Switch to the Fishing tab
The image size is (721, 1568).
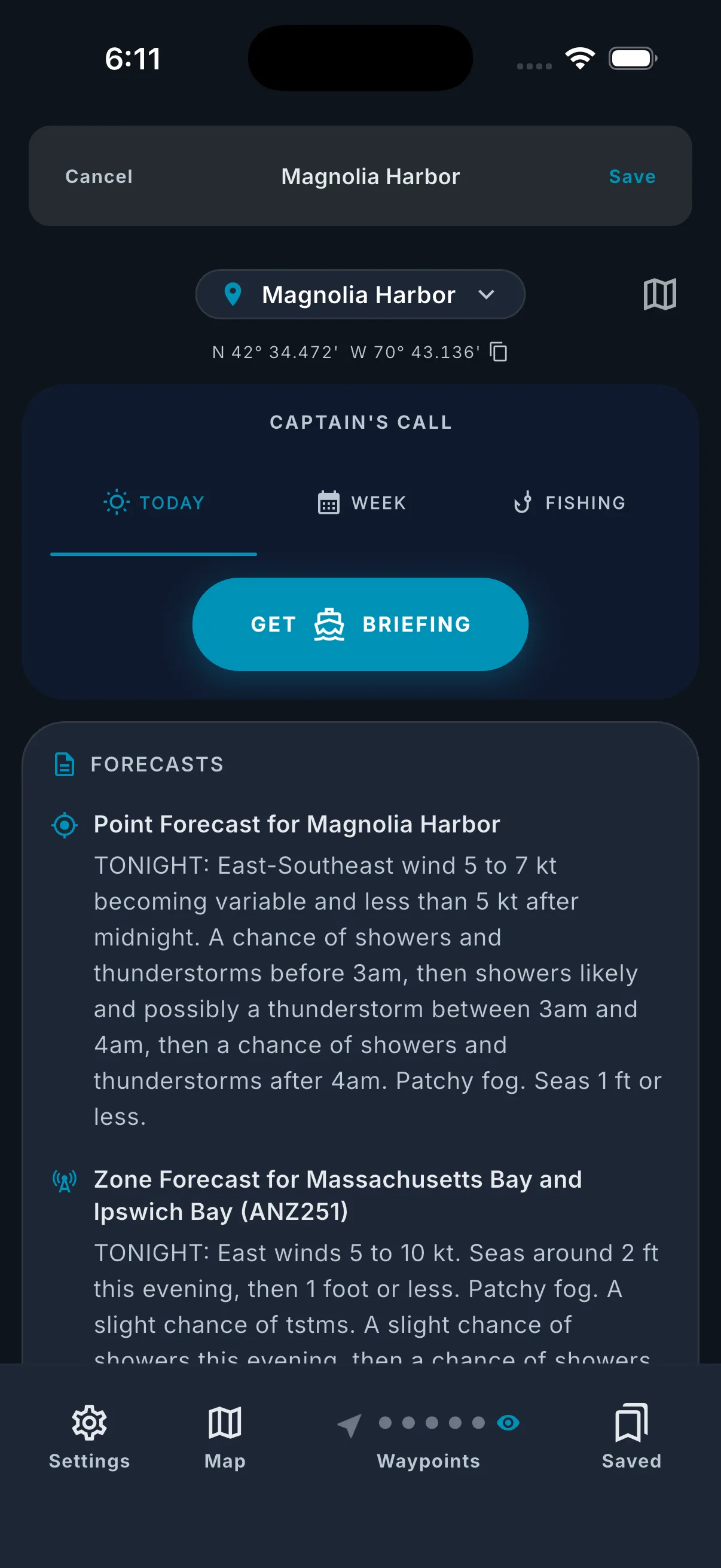click(569, 503)
